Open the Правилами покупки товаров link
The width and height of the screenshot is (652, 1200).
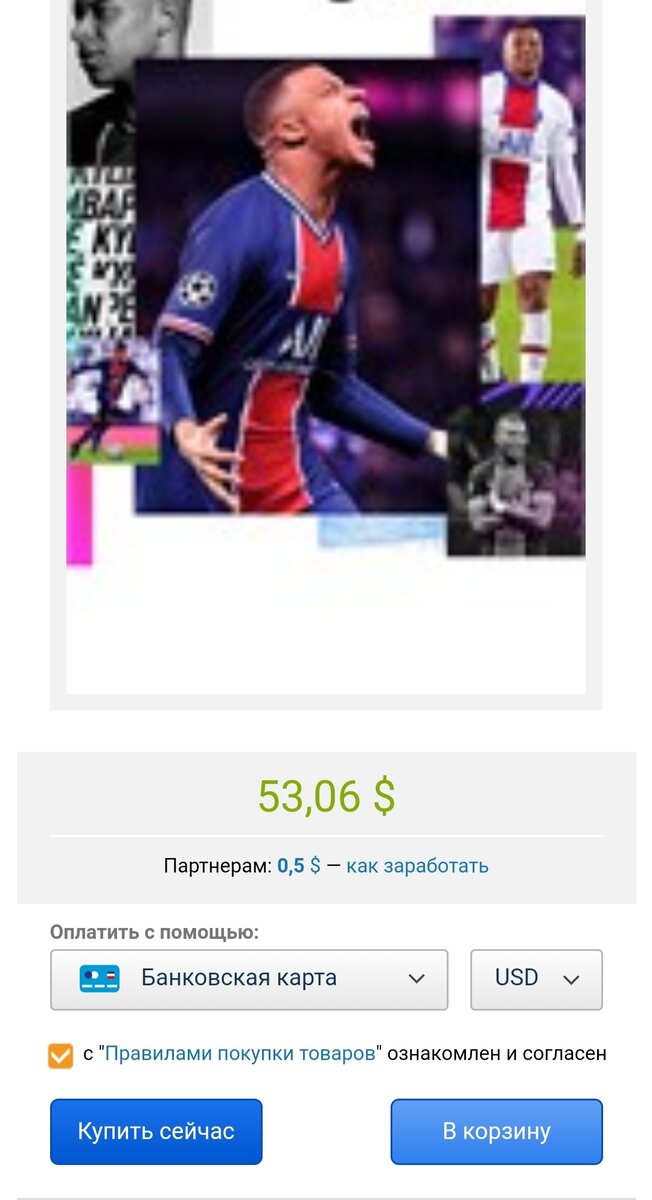240,1053
